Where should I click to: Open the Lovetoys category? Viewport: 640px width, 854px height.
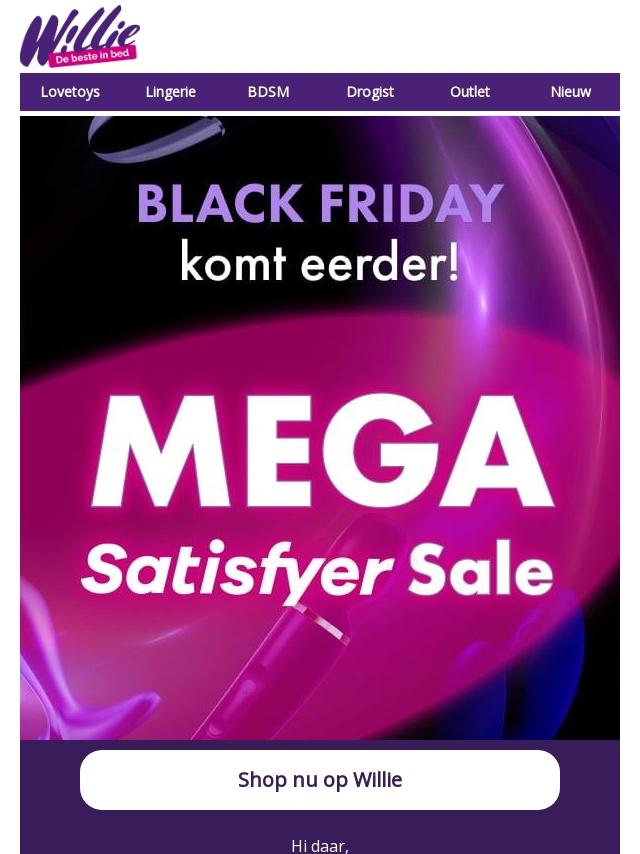tap(70, 92)
